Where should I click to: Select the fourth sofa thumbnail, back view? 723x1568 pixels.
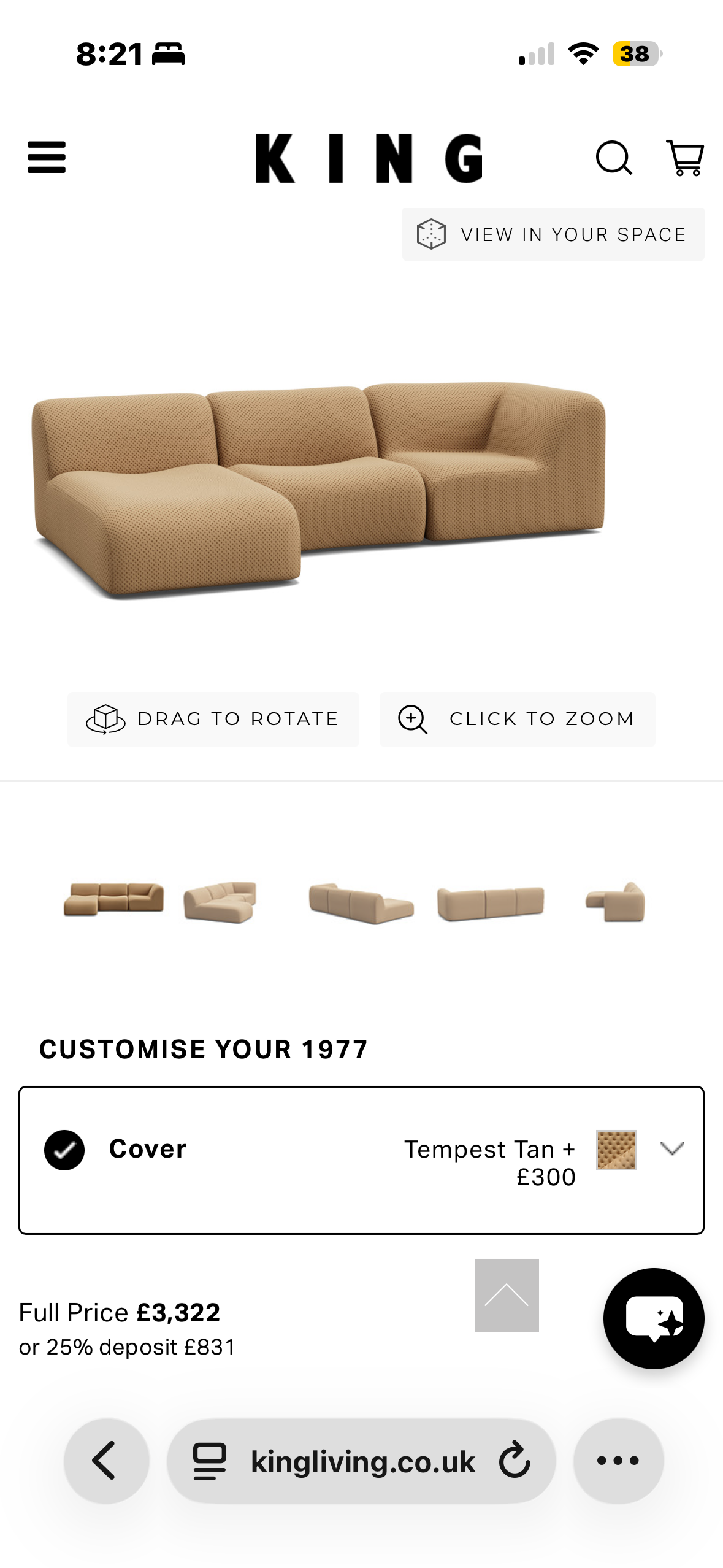click(490, 903)
